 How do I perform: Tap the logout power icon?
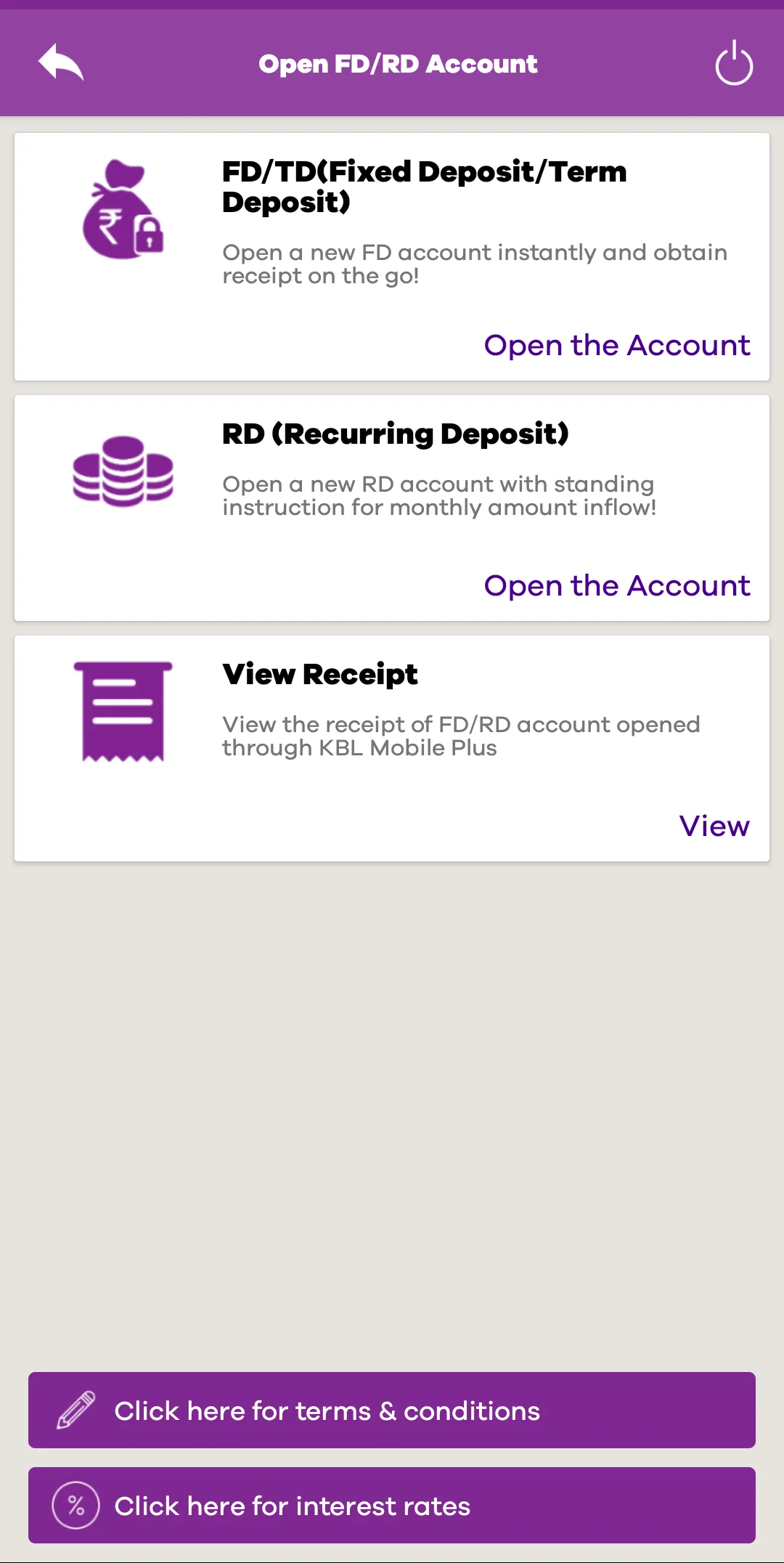[x=734, y=62]
